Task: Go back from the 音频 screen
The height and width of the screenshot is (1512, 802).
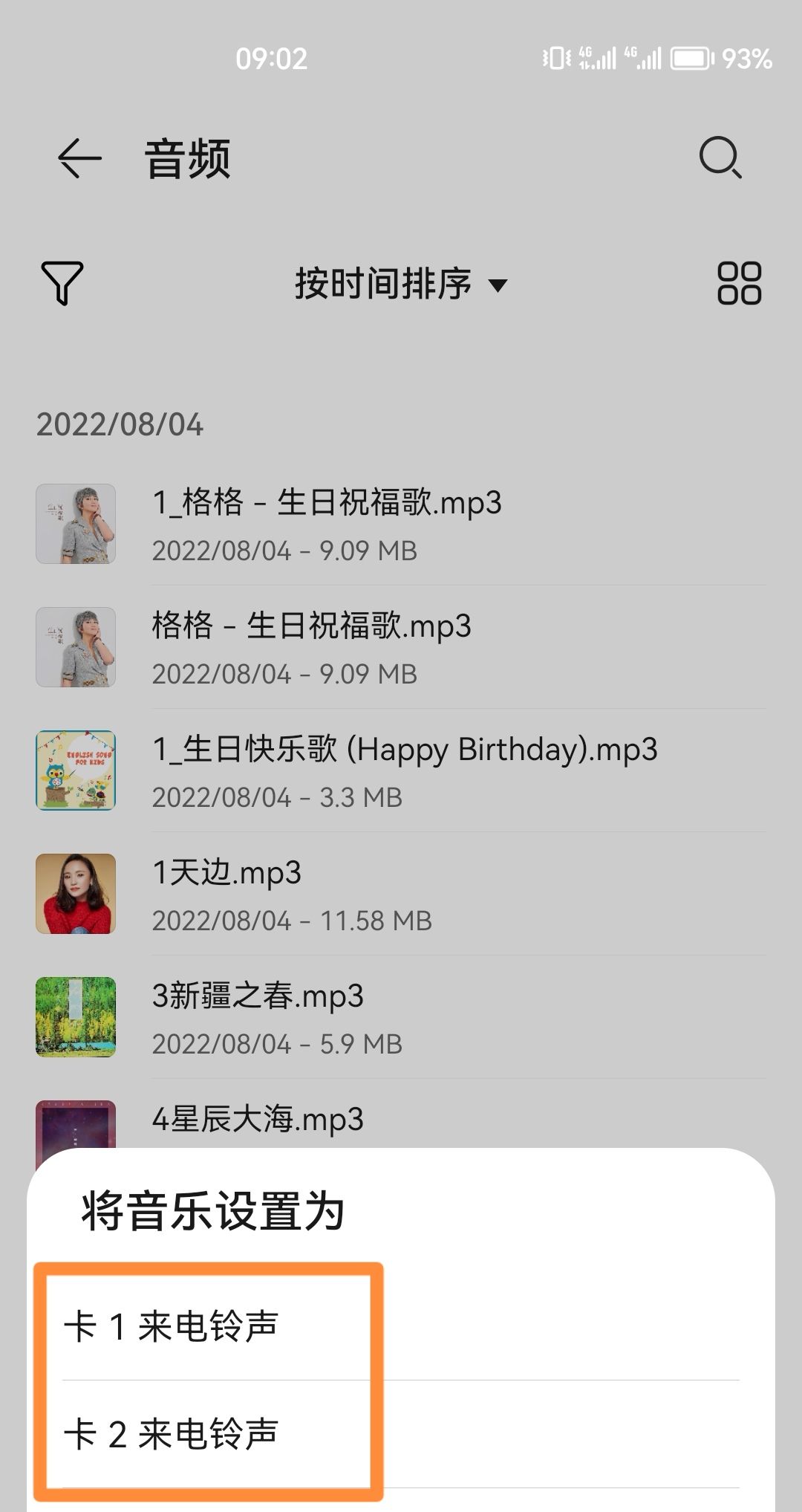Action: 79,158
